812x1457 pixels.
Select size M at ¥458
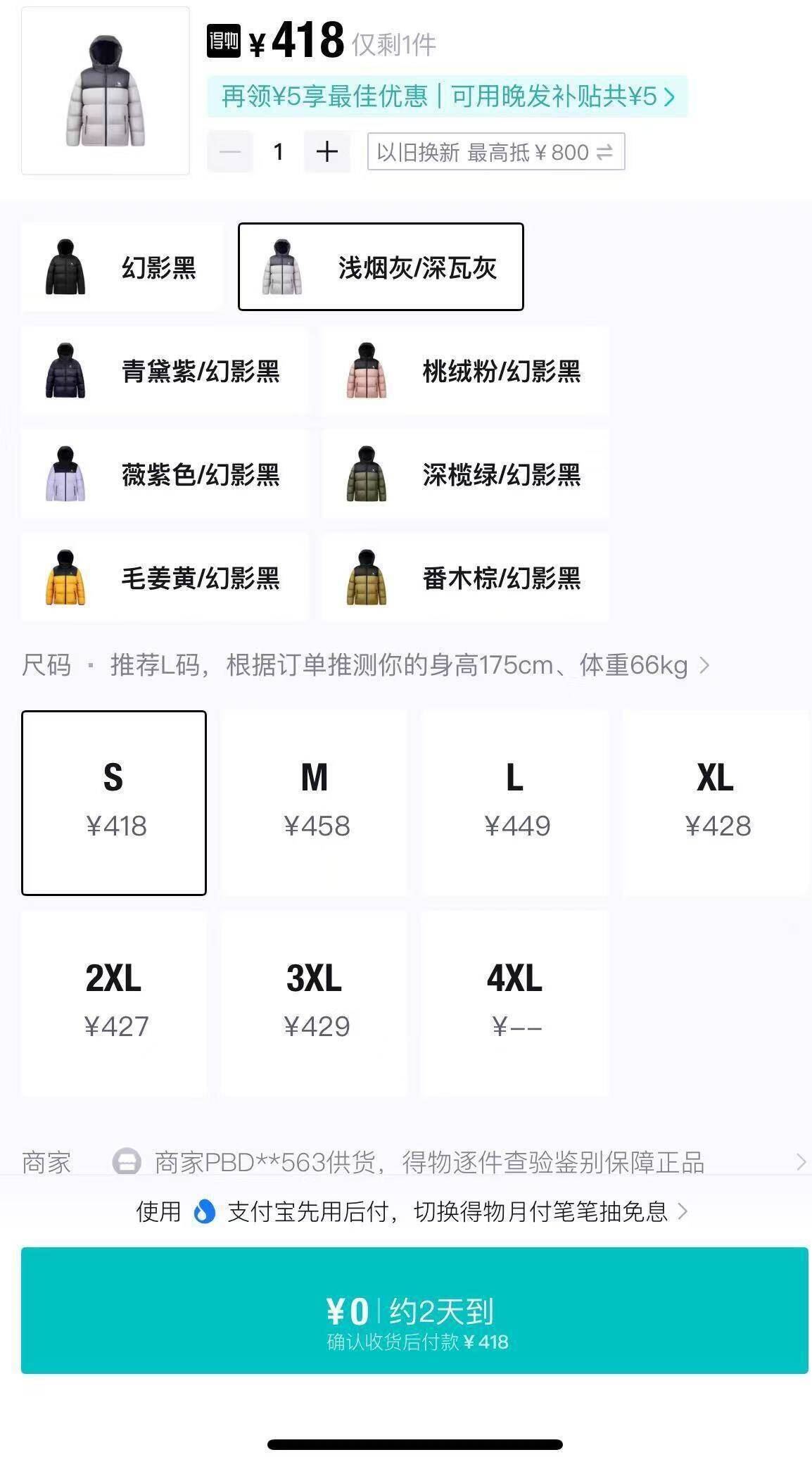(315, 802)
